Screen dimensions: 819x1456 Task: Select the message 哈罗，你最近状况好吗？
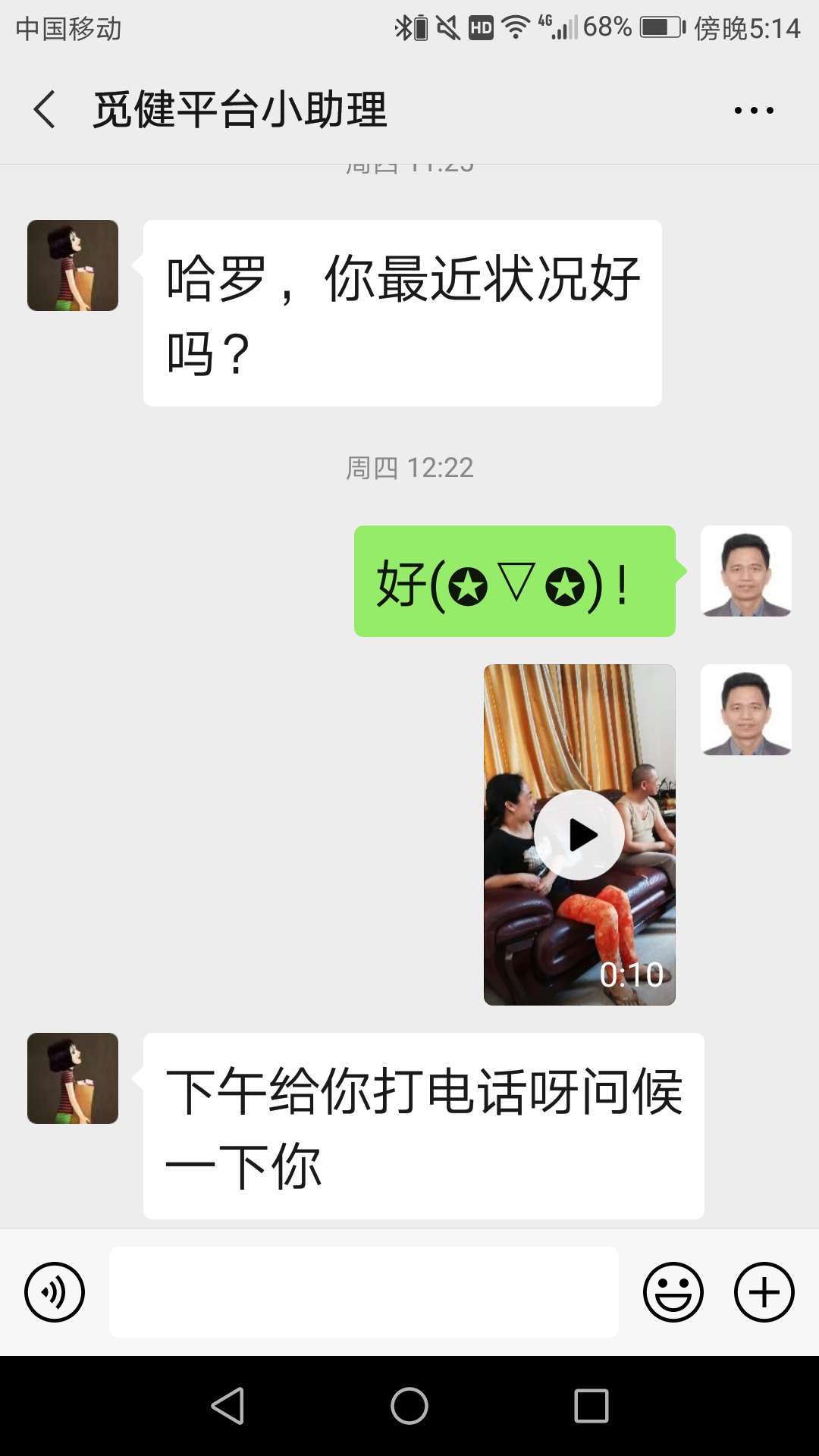(x=401, y=311)
